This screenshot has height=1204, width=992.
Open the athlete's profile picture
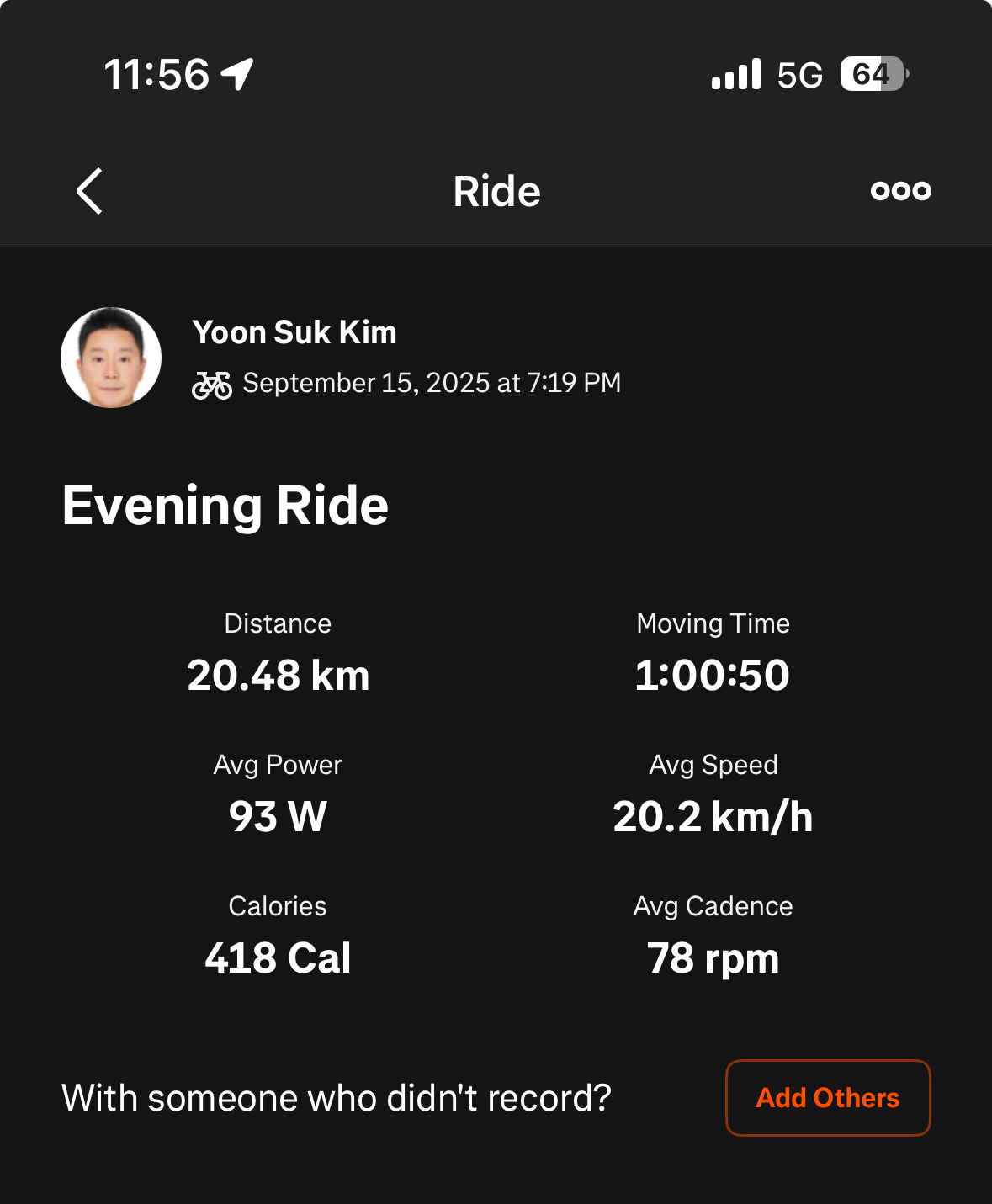[x=111, y=358]
